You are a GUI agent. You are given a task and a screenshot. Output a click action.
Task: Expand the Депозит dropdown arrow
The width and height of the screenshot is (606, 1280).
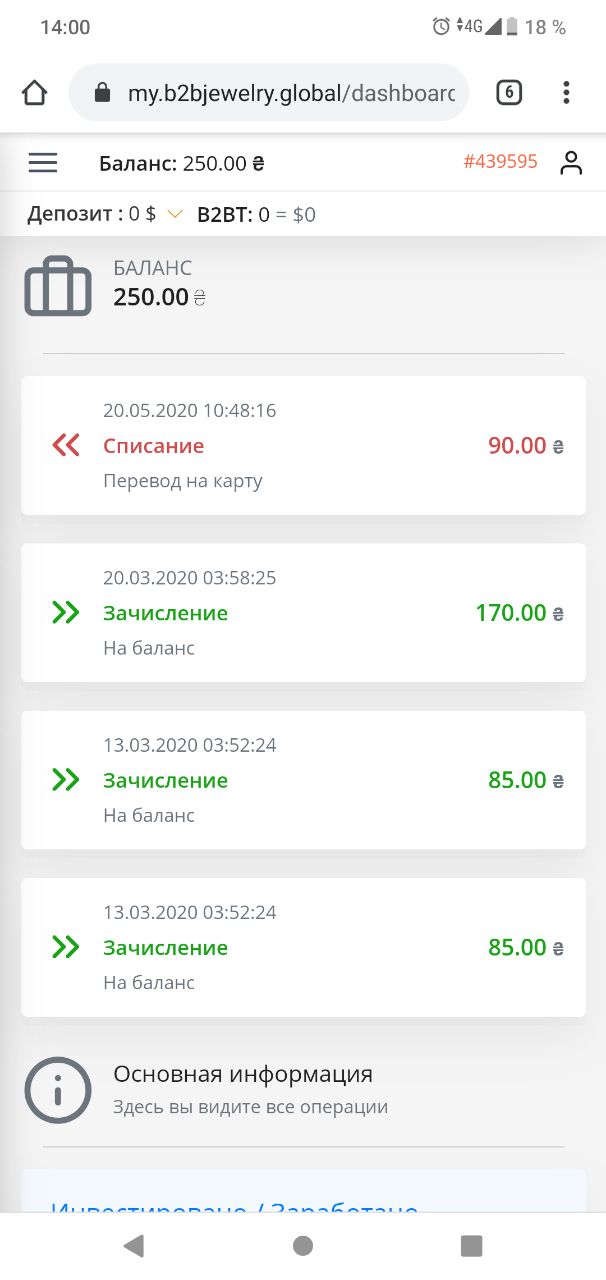point(175,214)
